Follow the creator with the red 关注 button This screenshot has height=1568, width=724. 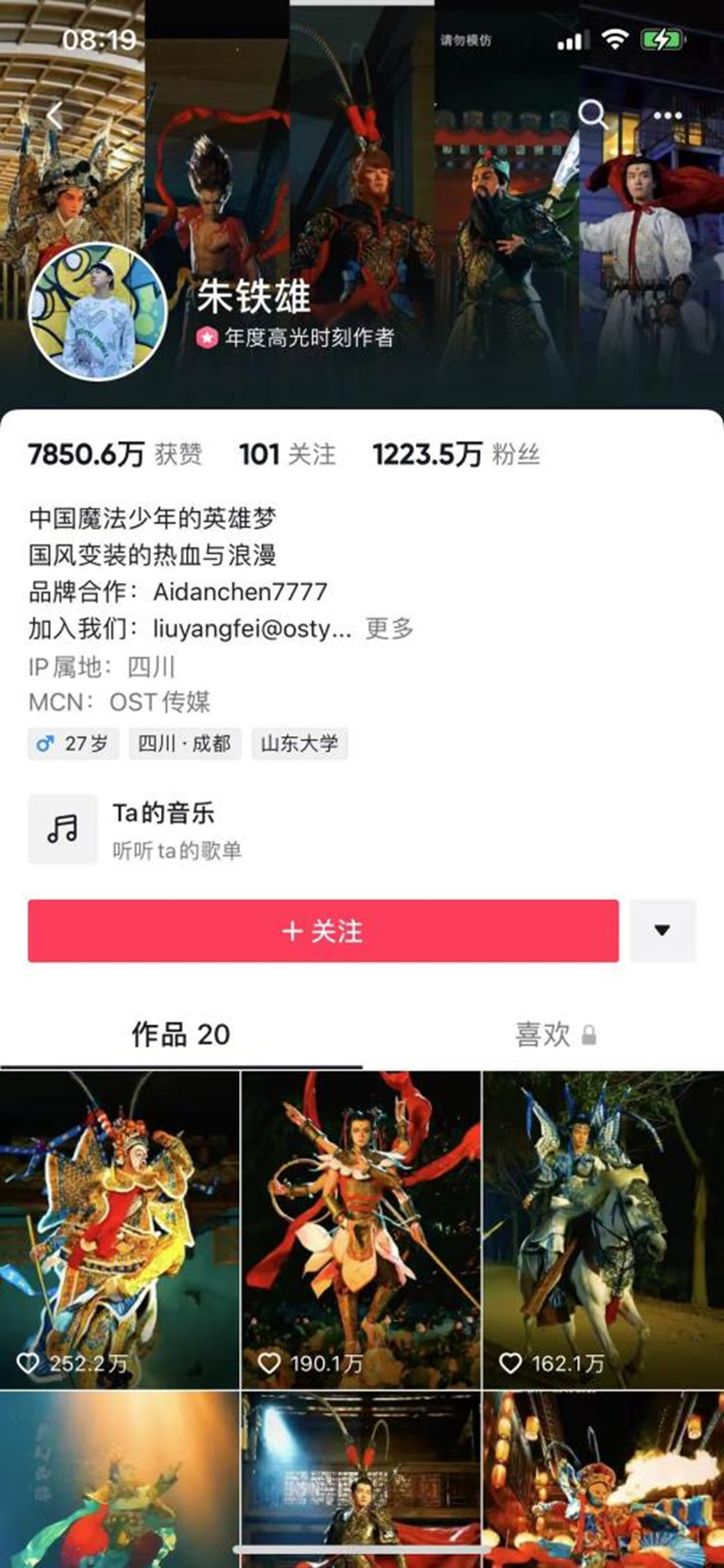[323, 931]
